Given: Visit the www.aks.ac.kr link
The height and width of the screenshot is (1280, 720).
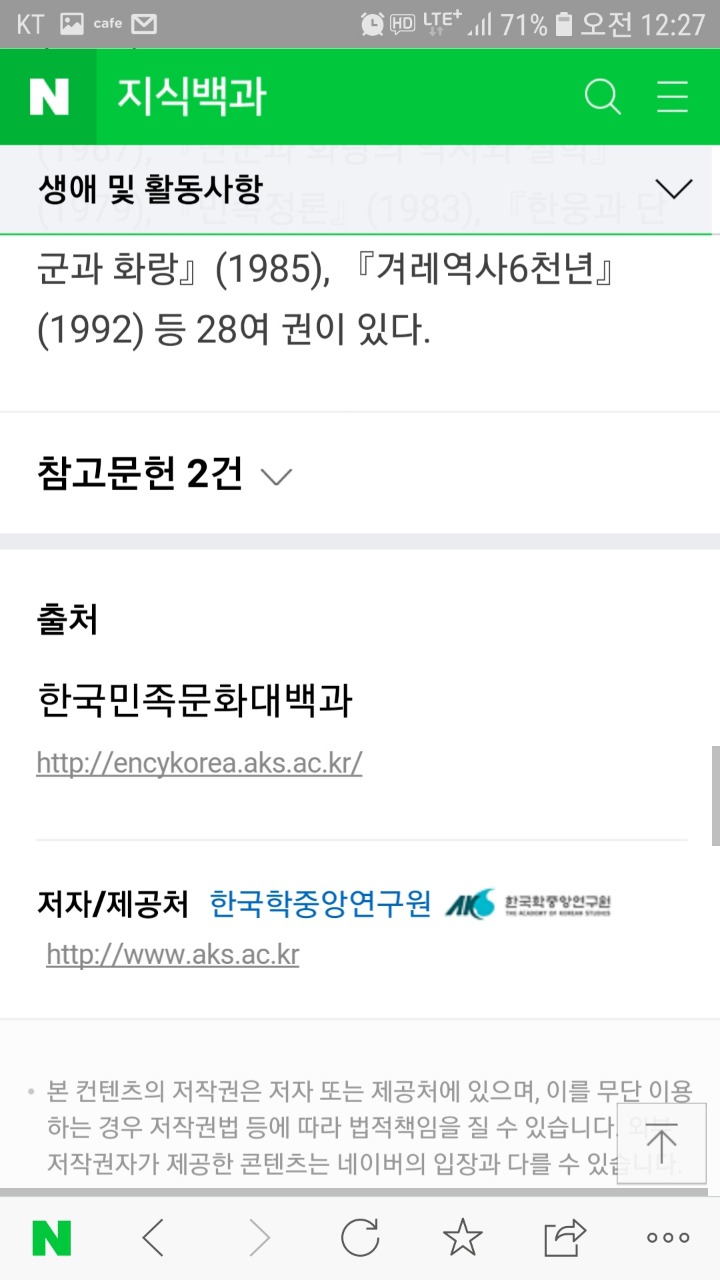Looking at the screenshot, I should click(x=173, y=955).
